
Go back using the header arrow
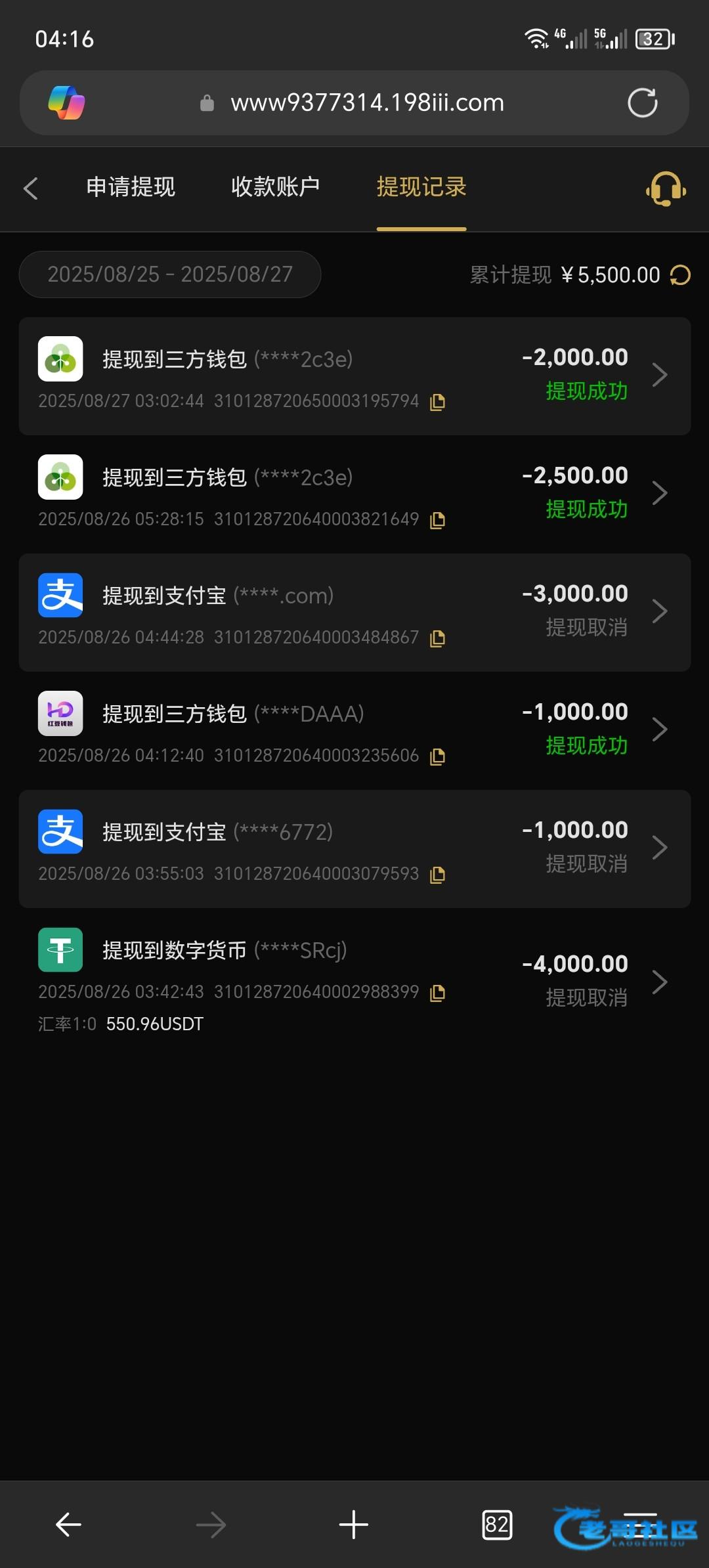(x=31, y=188)
